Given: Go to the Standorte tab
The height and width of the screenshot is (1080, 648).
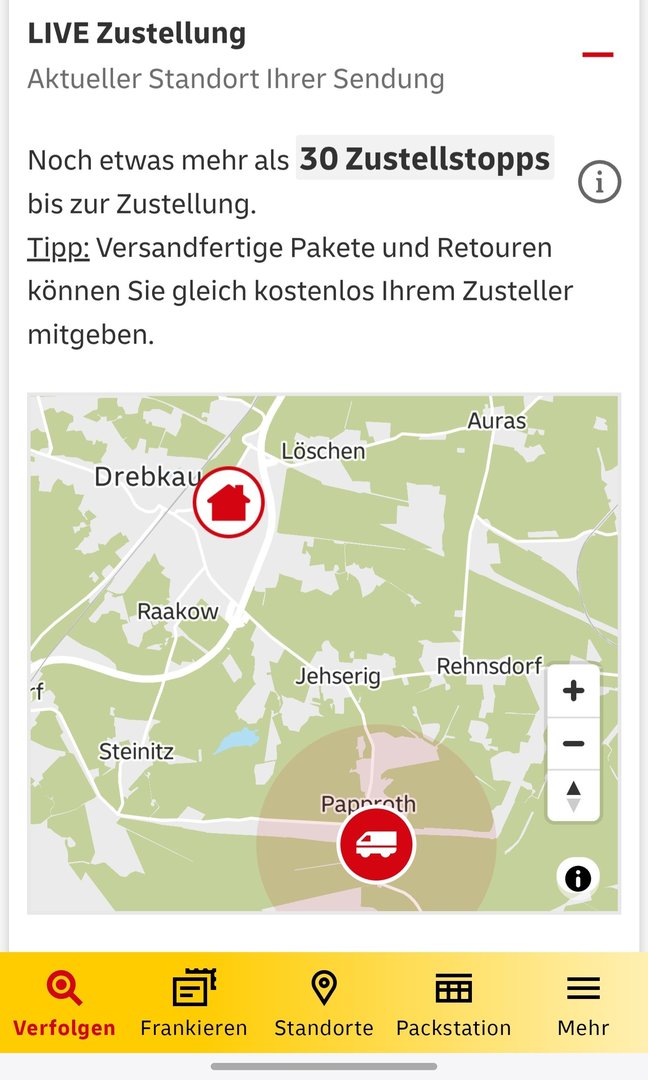Looking at the screenshot, I should (x=323, y=1004).
